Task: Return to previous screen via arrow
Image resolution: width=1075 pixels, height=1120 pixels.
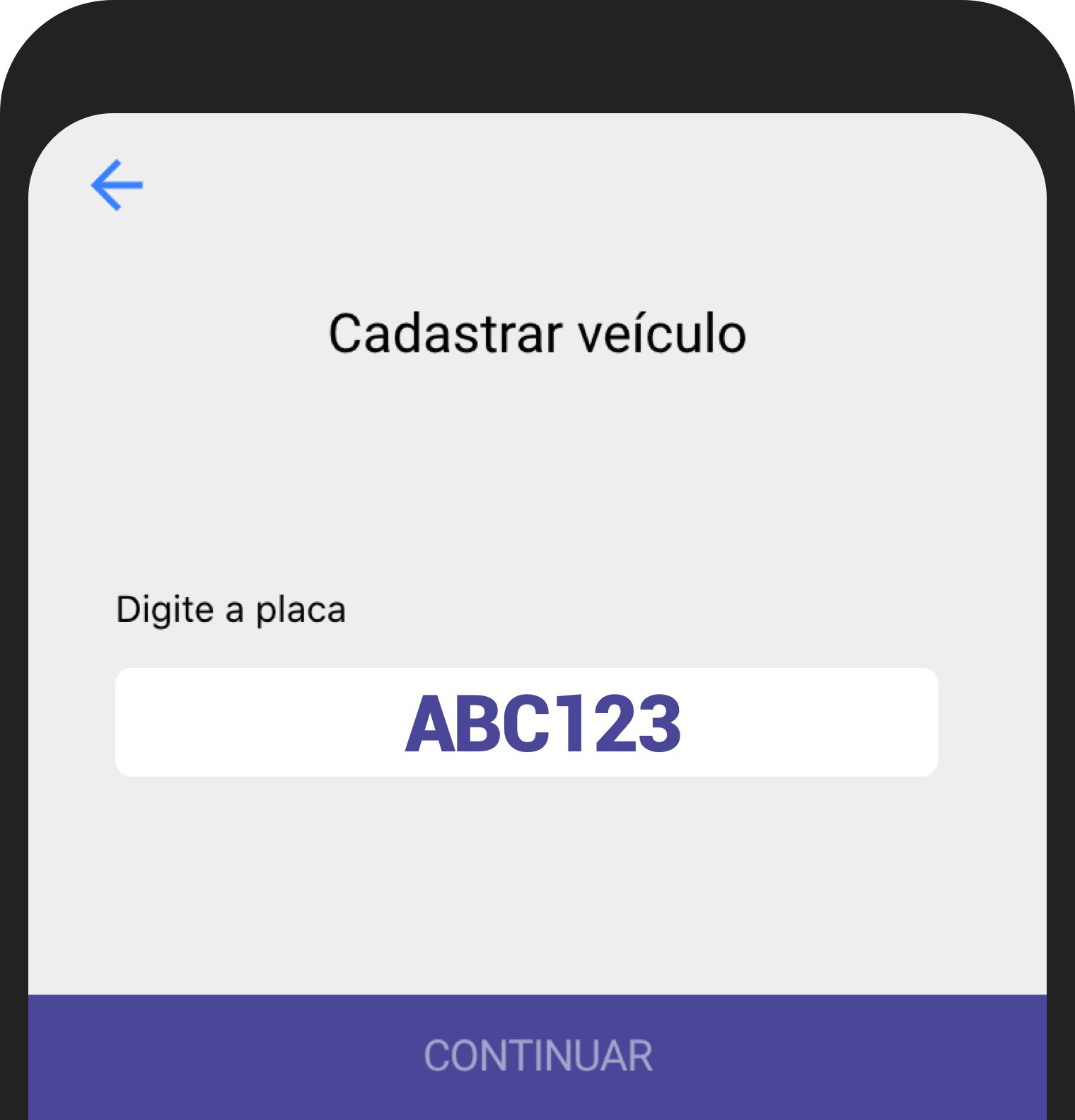Action: 117,185
